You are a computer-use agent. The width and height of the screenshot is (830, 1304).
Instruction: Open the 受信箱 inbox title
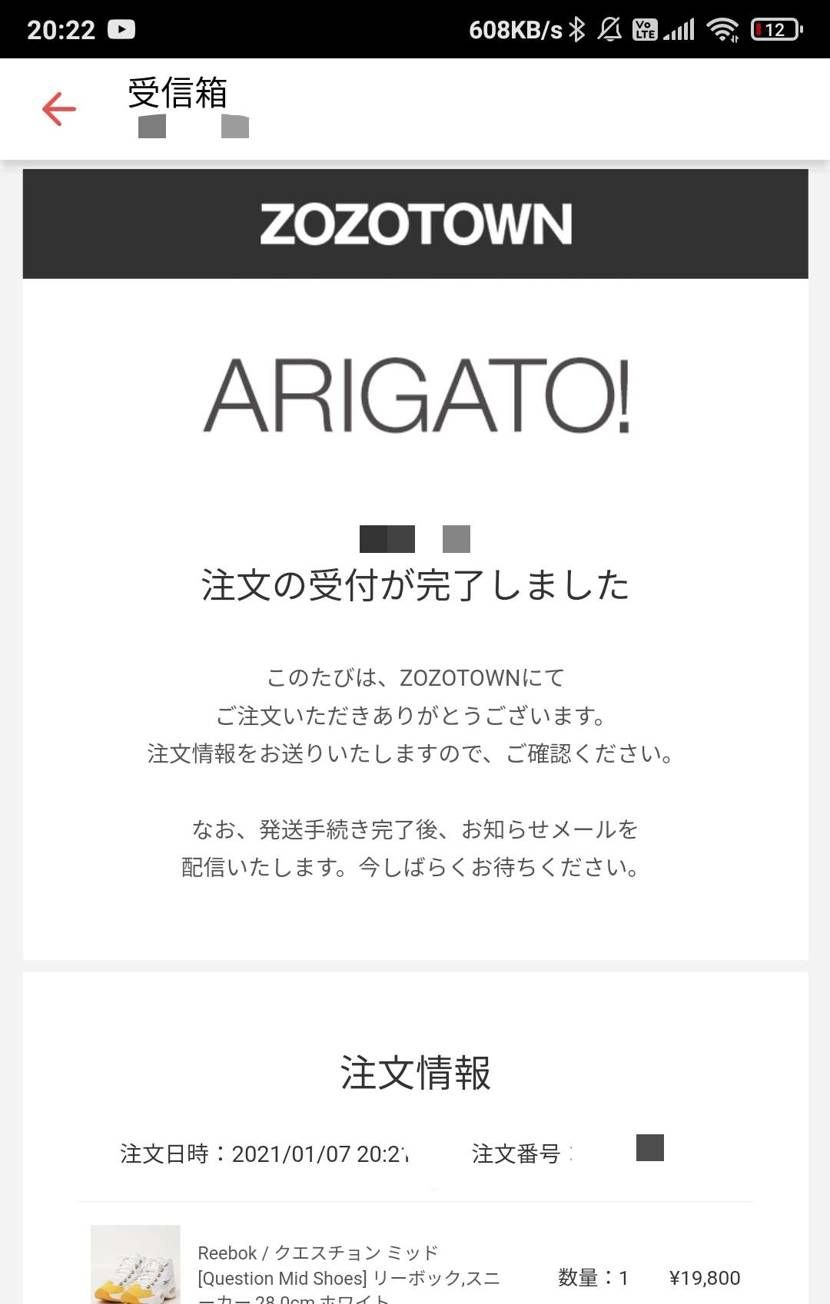(x=176, y=93)
